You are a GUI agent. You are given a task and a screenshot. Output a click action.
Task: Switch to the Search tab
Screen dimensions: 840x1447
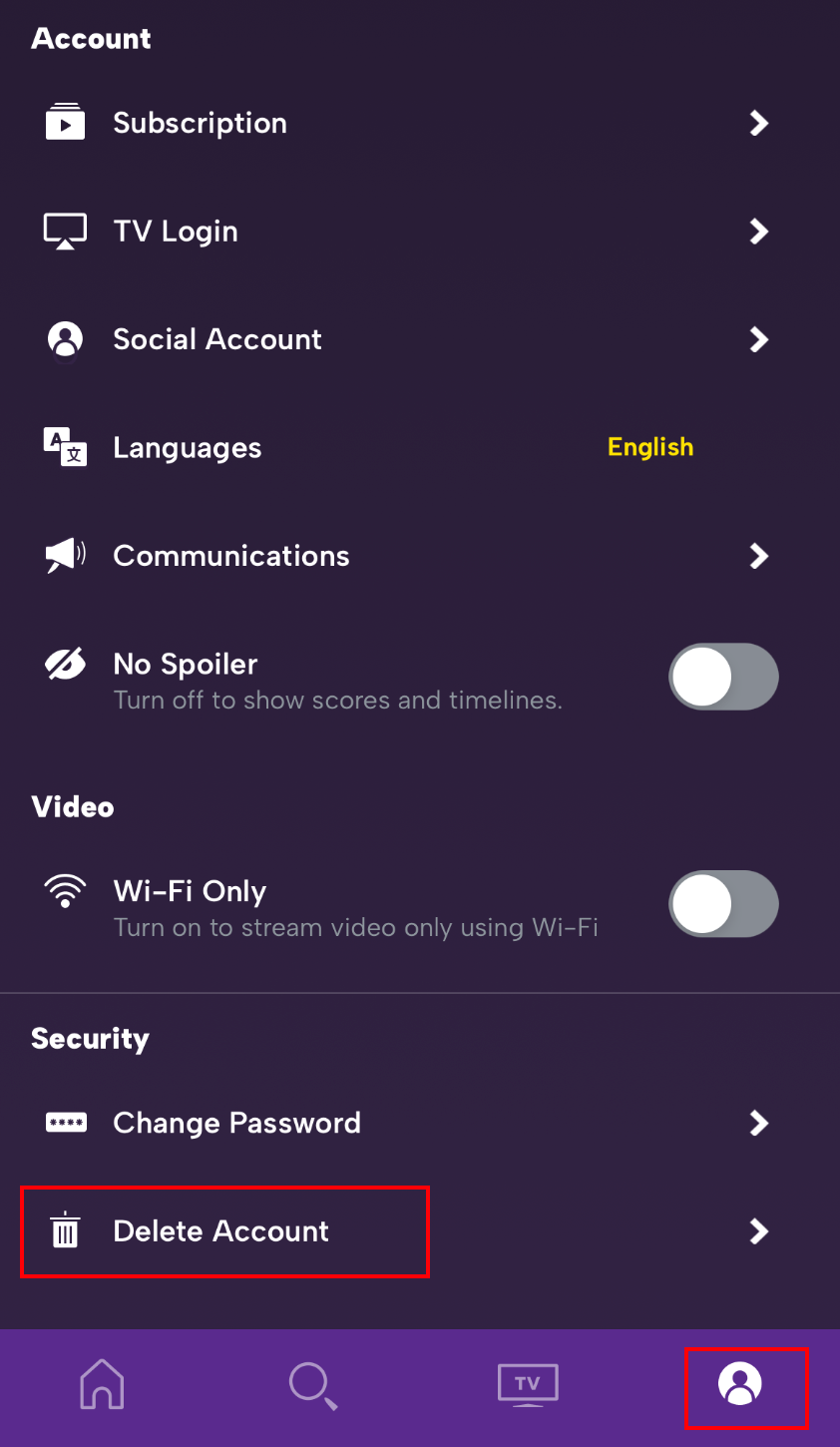click(313, 1386)
